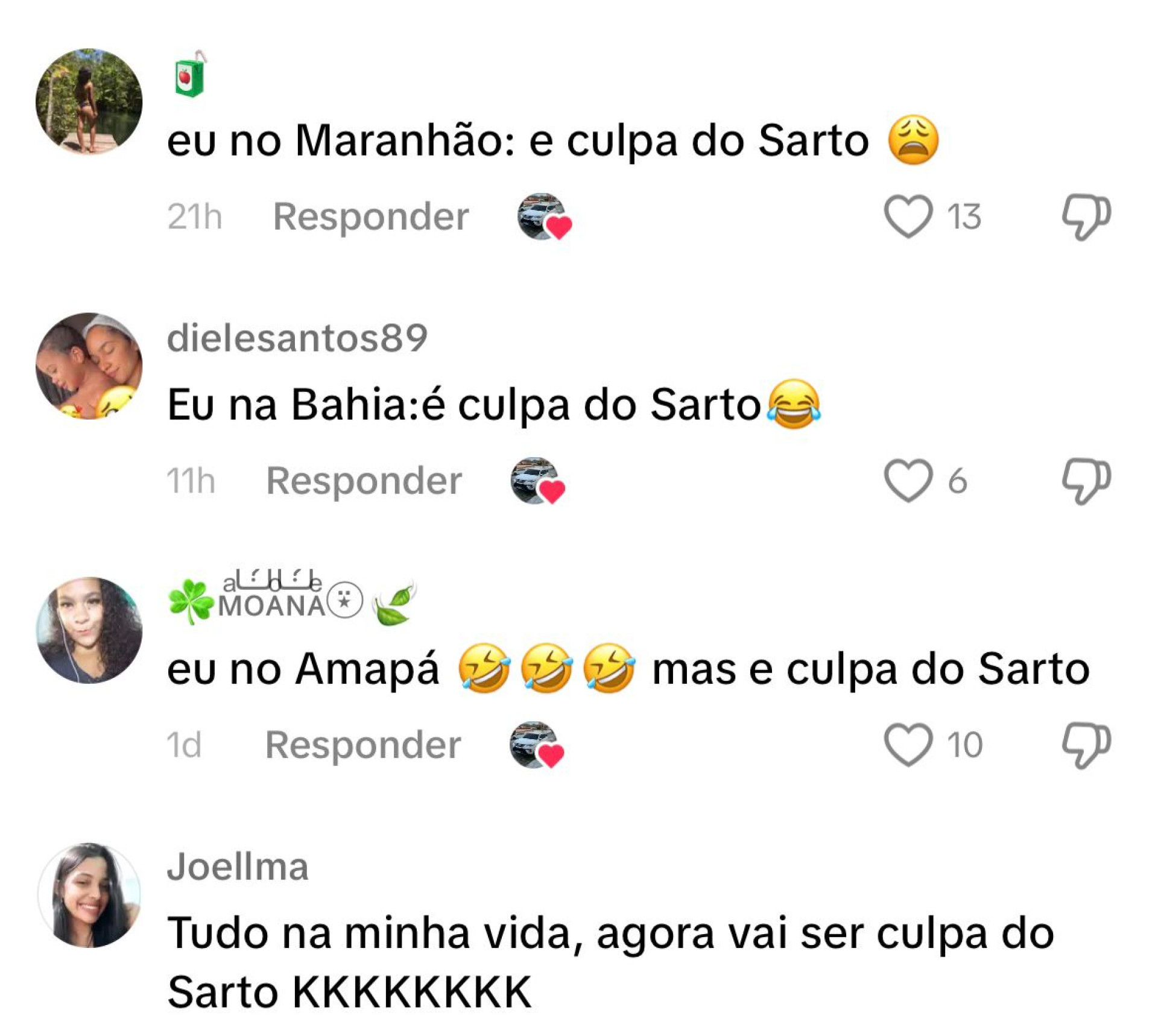This screenshot has width=1158, height=1036.
Task: Open Joellma's profile picture
Action: 89,895
